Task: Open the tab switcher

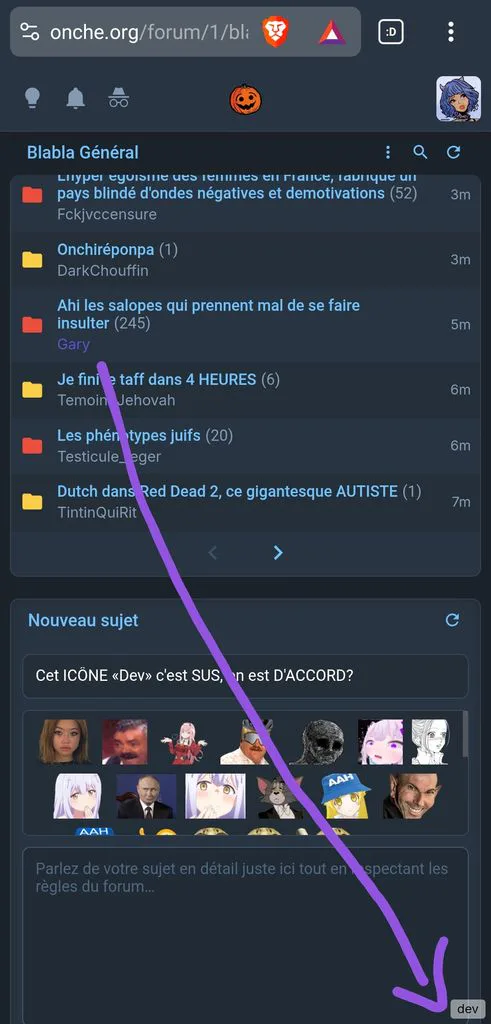Action: (x=390, y=31)
